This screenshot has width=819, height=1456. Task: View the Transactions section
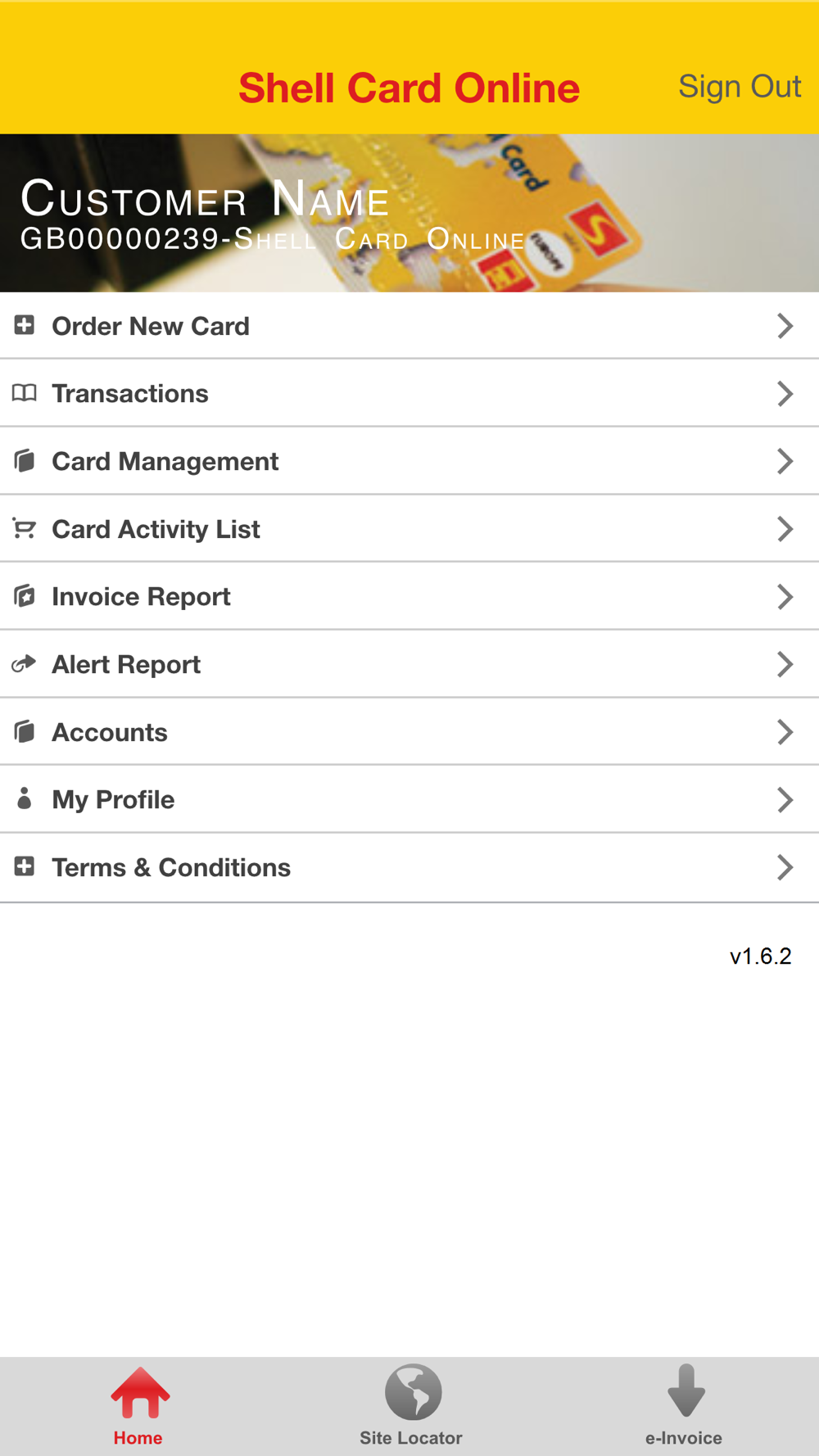[409, 393]
